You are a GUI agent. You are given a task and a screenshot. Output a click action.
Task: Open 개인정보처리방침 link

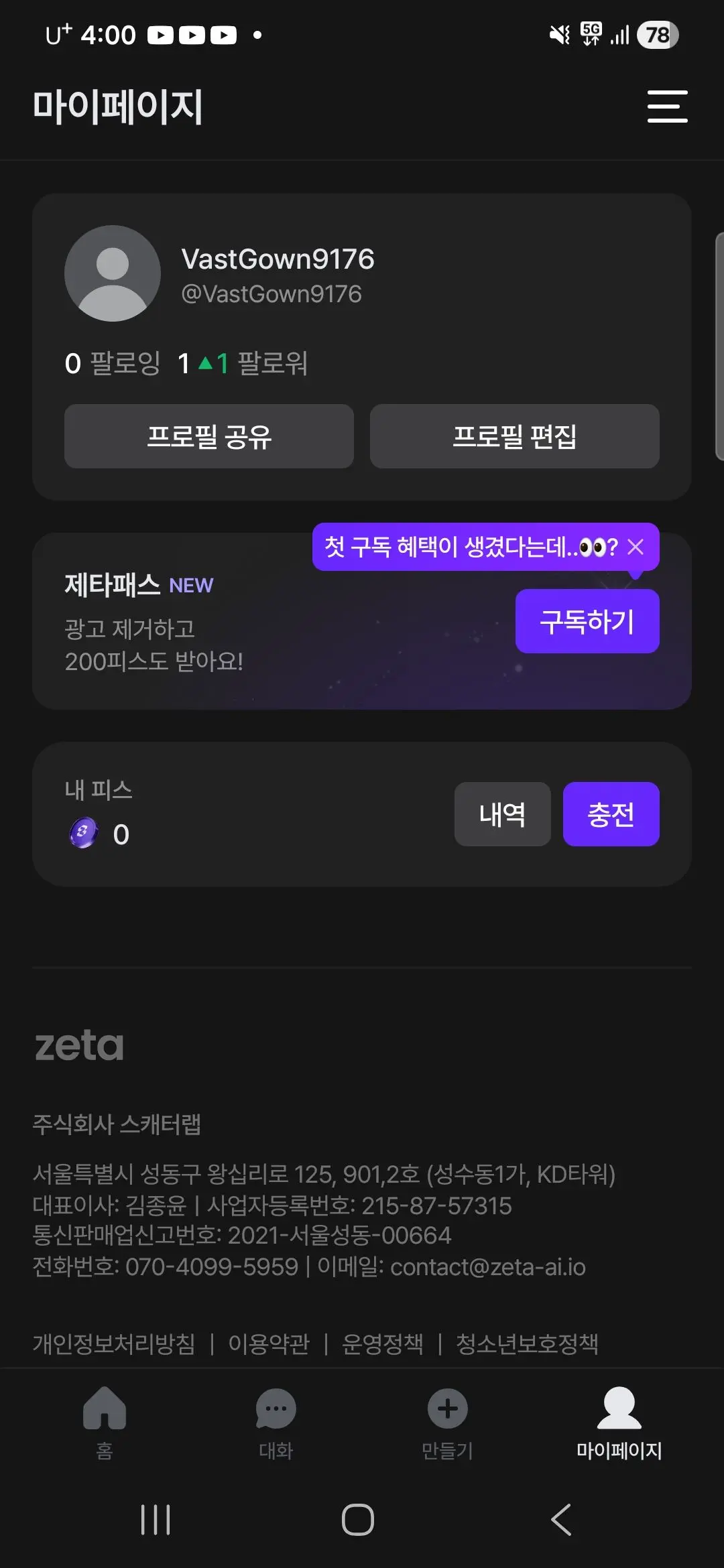pos(114,1344)
